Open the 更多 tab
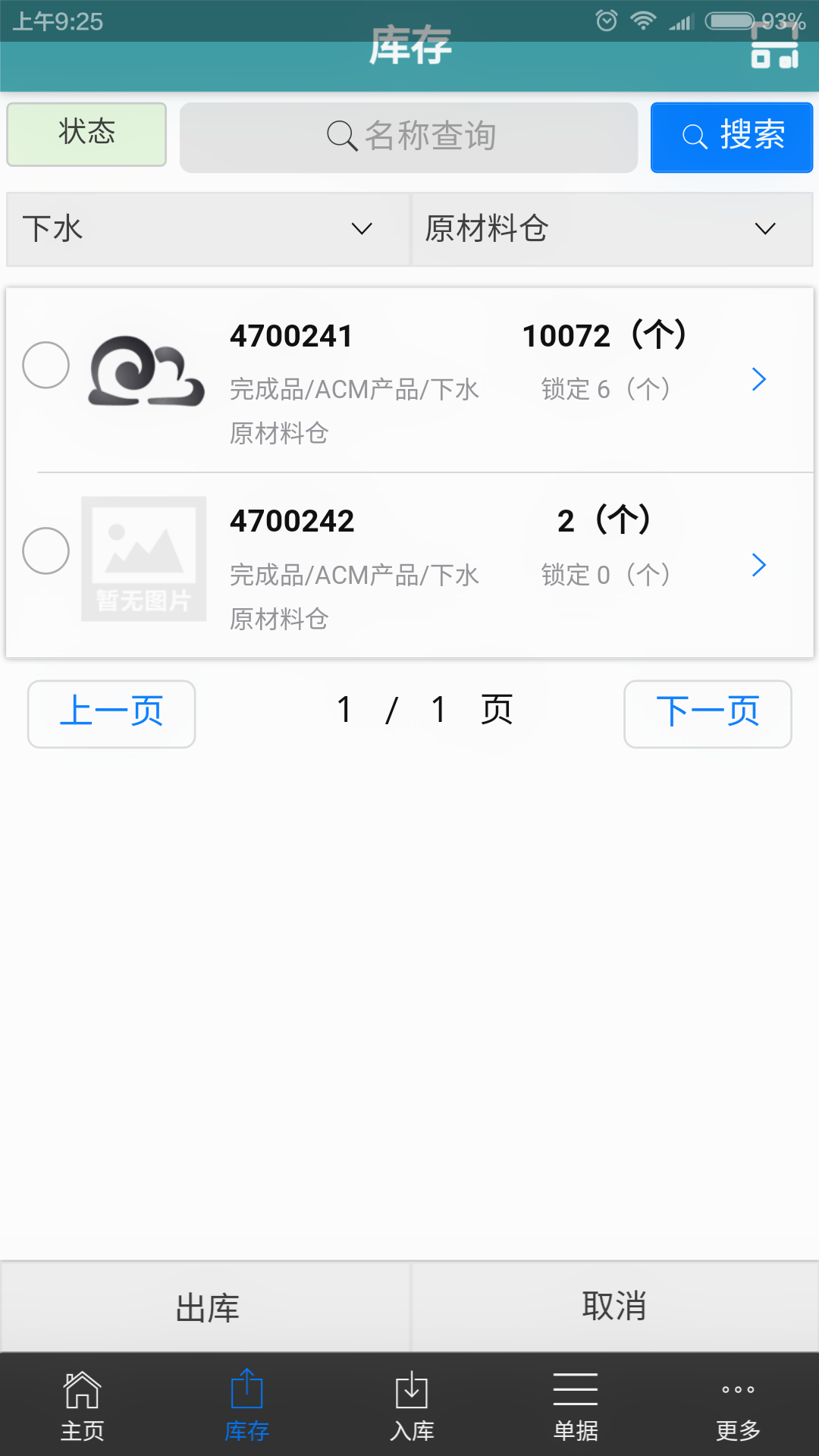 click(x=738, y=1405)
